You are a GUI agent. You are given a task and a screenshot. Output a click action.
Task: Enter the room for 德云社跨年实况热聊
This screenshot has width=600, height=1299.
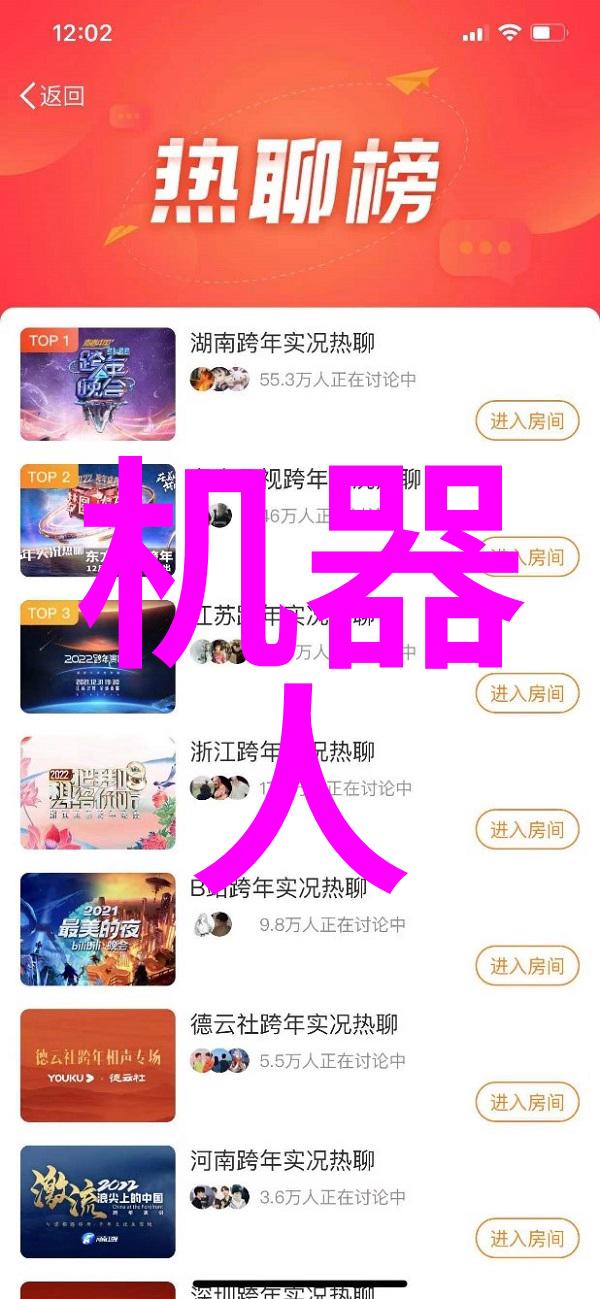point(527,1102)
